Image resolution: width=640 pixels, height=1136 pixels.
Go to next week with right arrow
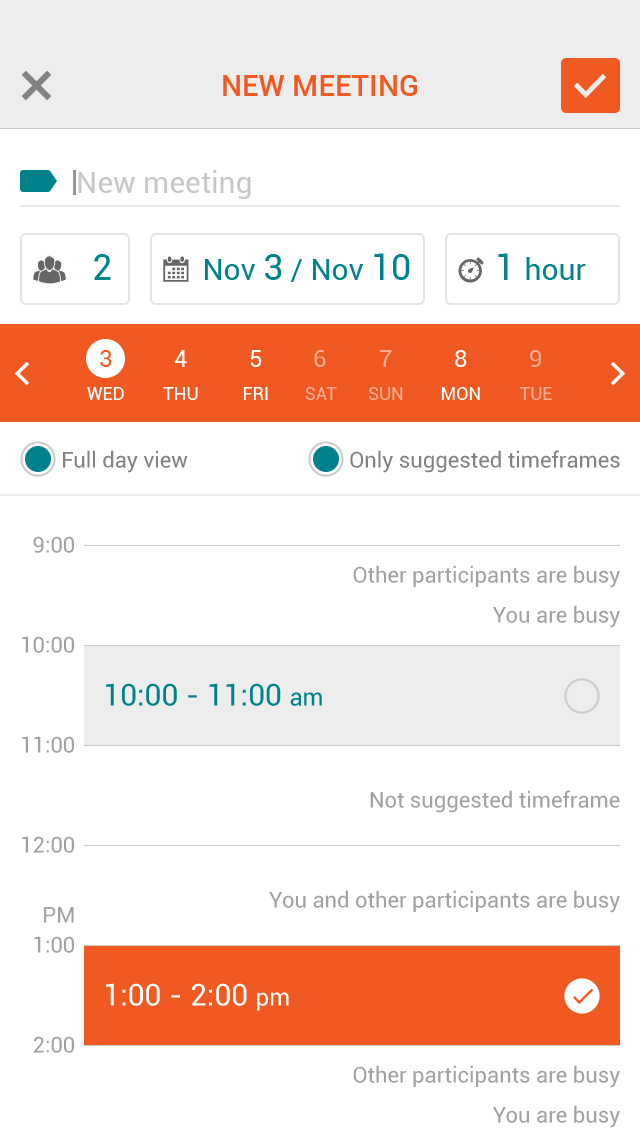(617, 374)
